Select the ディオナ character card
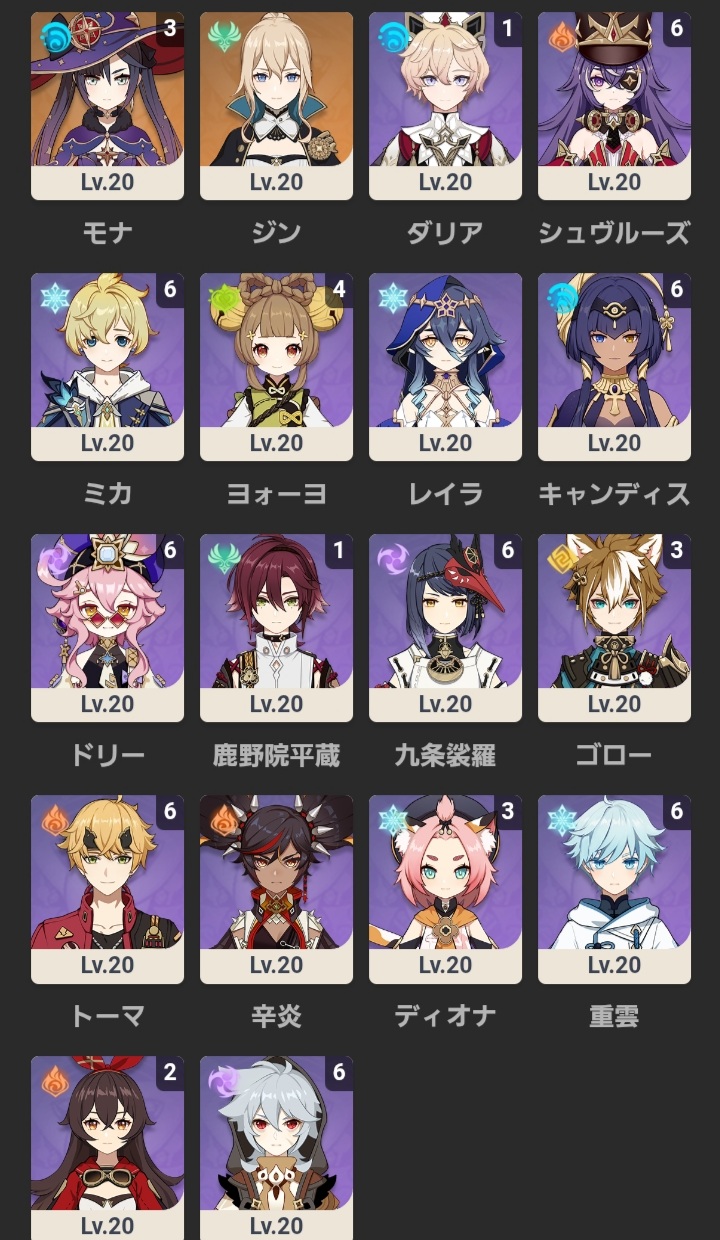The width and height of the screenshot is (720, 1240). [445, 889]
